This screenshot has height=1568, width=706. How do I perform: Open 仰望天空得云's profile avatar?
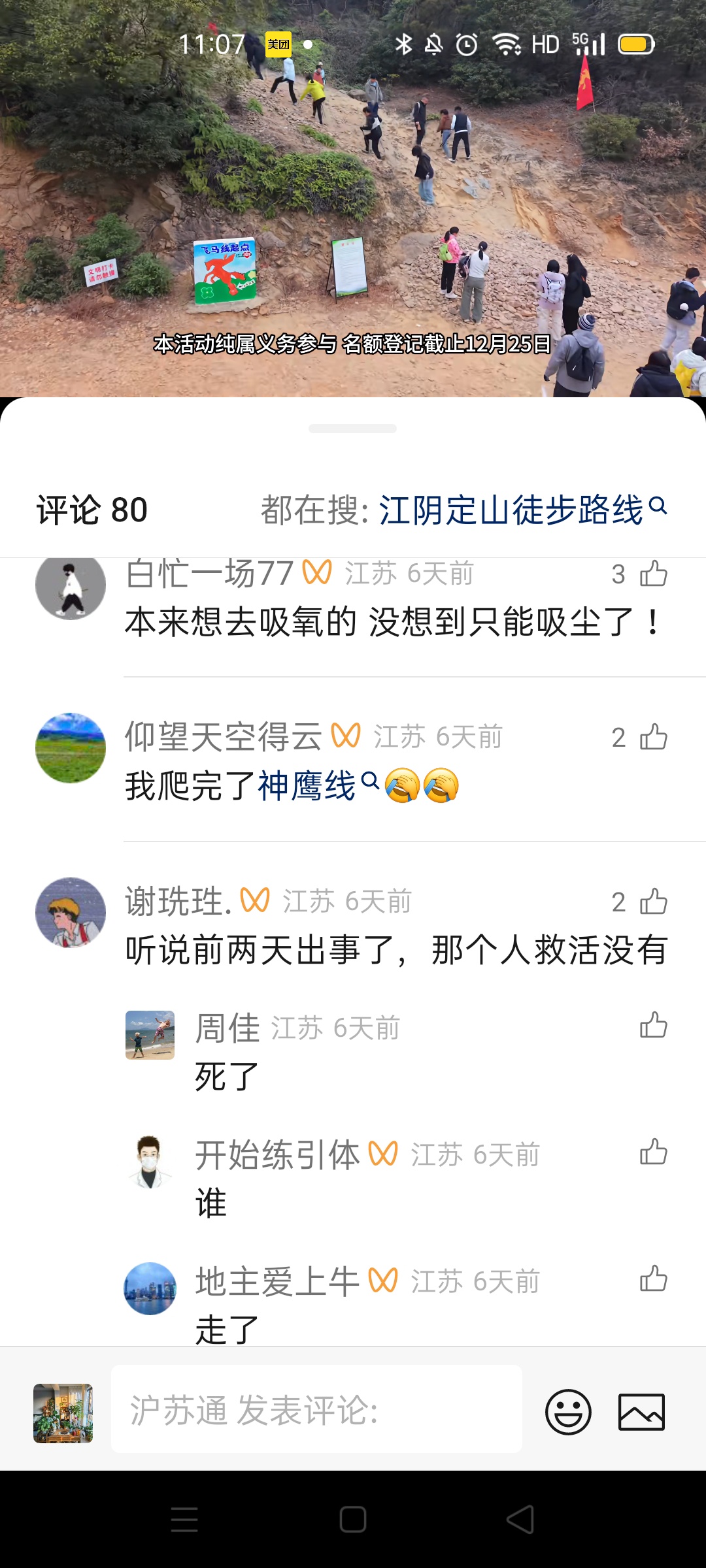[71, 748]
